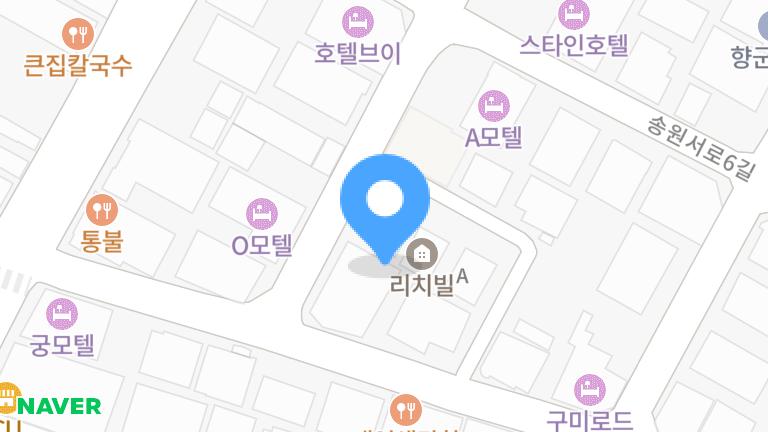
Task: Open the A모텔 place marker
Action: coord(494,105)
